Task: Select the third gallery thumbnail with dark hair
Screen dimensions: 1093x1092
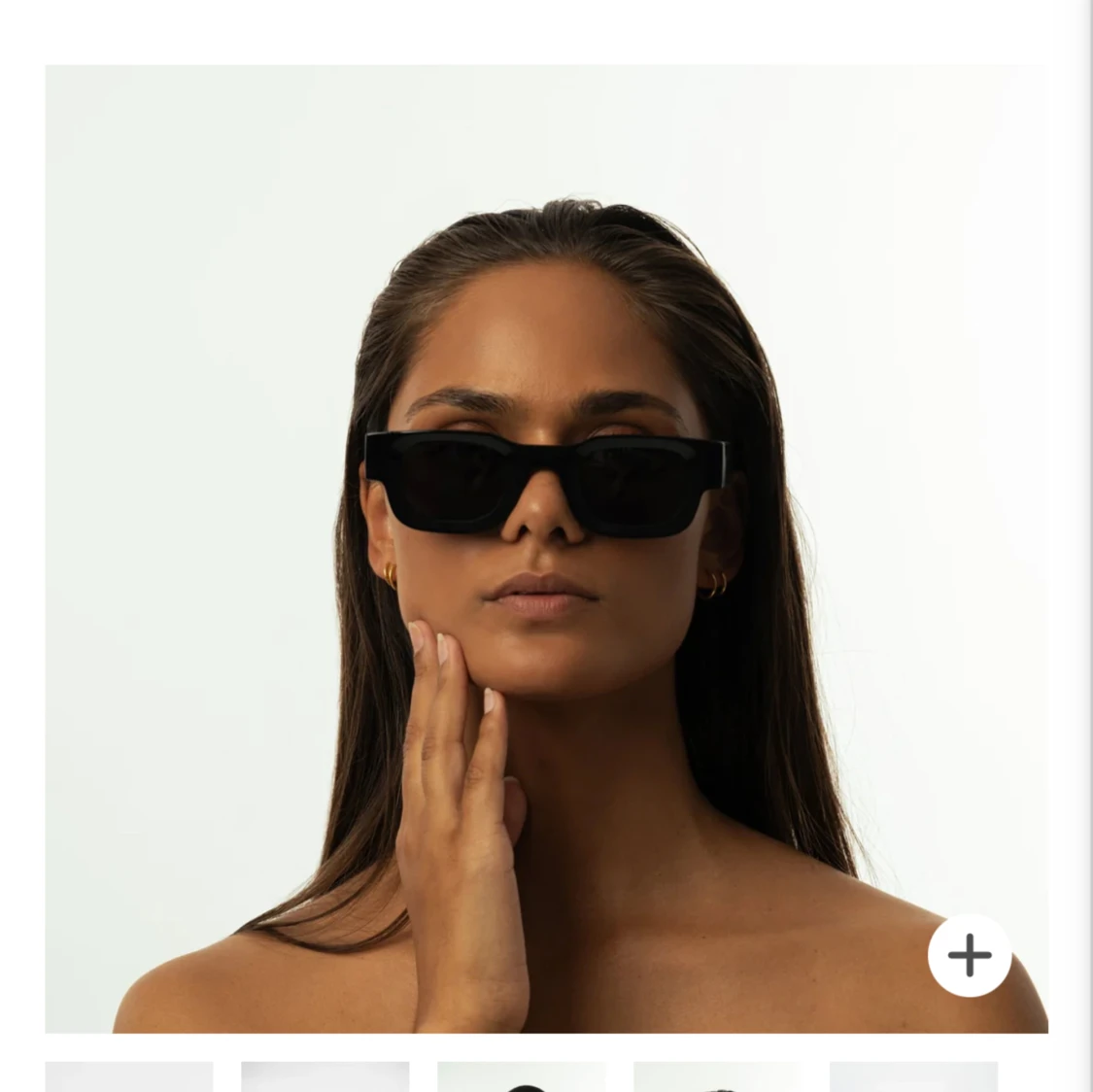Action: (x=522, y=1076)
